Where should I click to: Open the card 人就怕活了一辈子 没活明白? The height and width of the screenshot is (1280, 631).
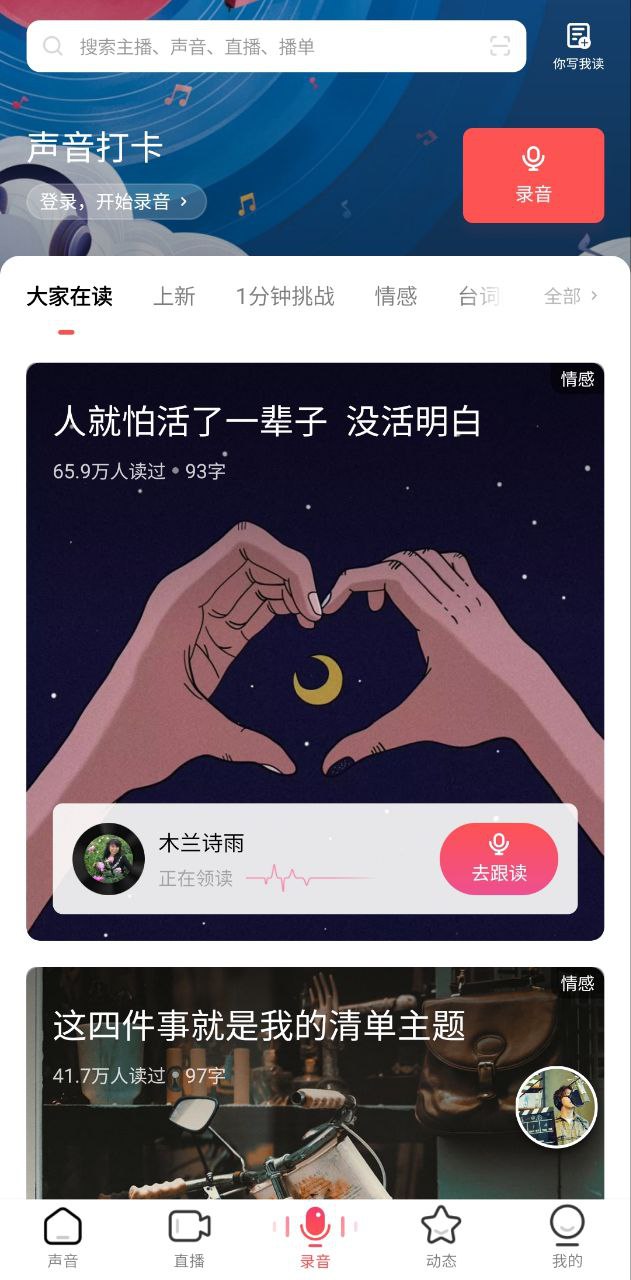(x=315, y=600)
